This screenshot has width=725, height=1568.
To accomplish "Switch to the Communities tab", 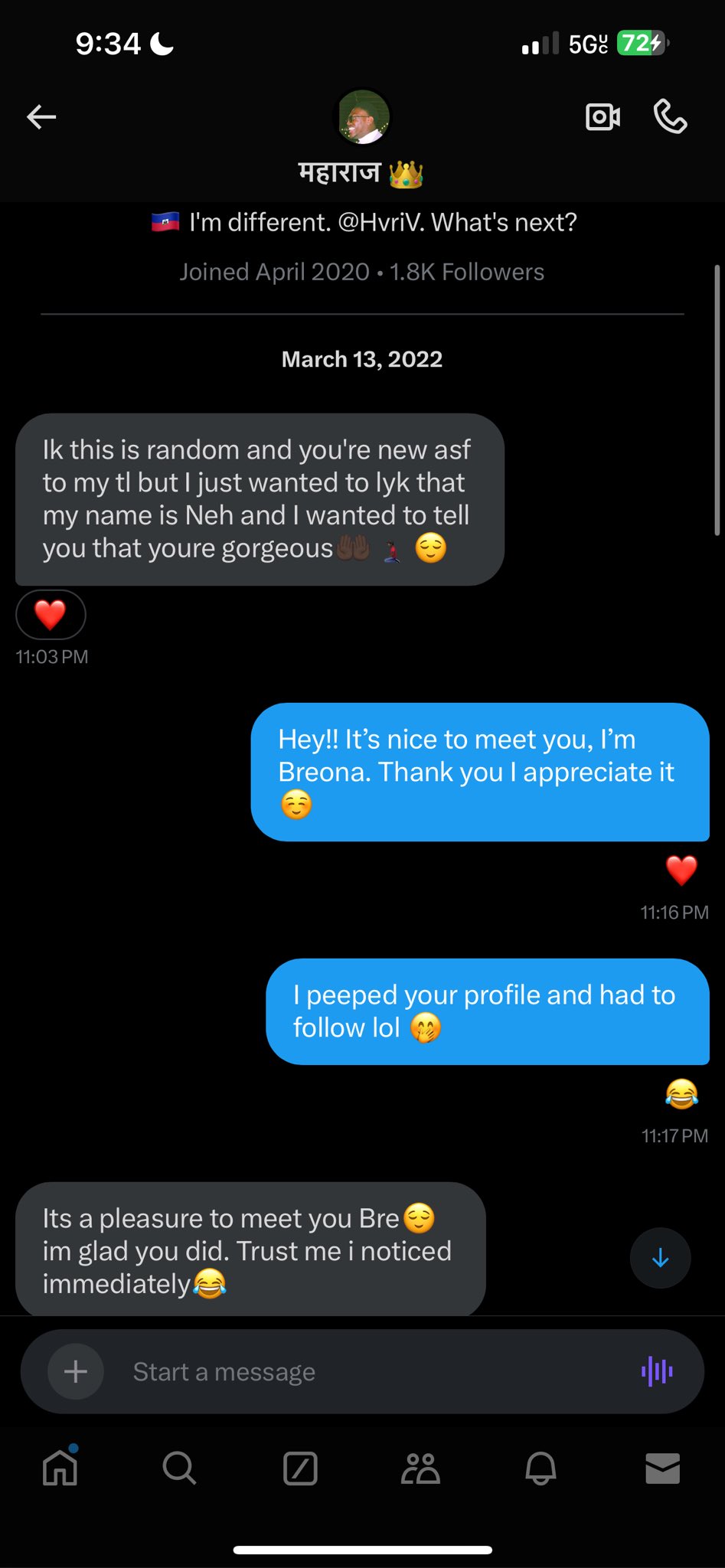I will click(420, 1468).
